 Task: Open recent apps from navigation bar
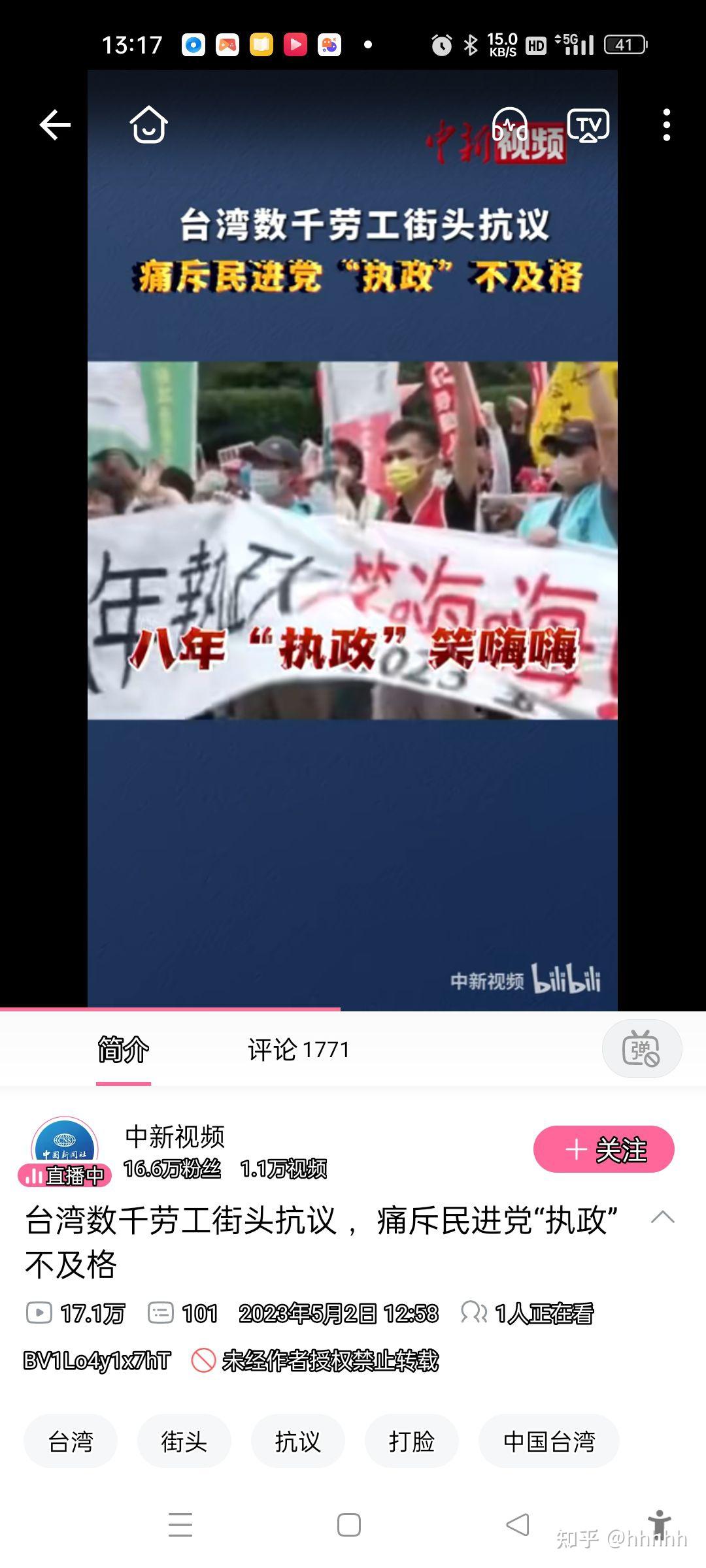[180, 1525]
